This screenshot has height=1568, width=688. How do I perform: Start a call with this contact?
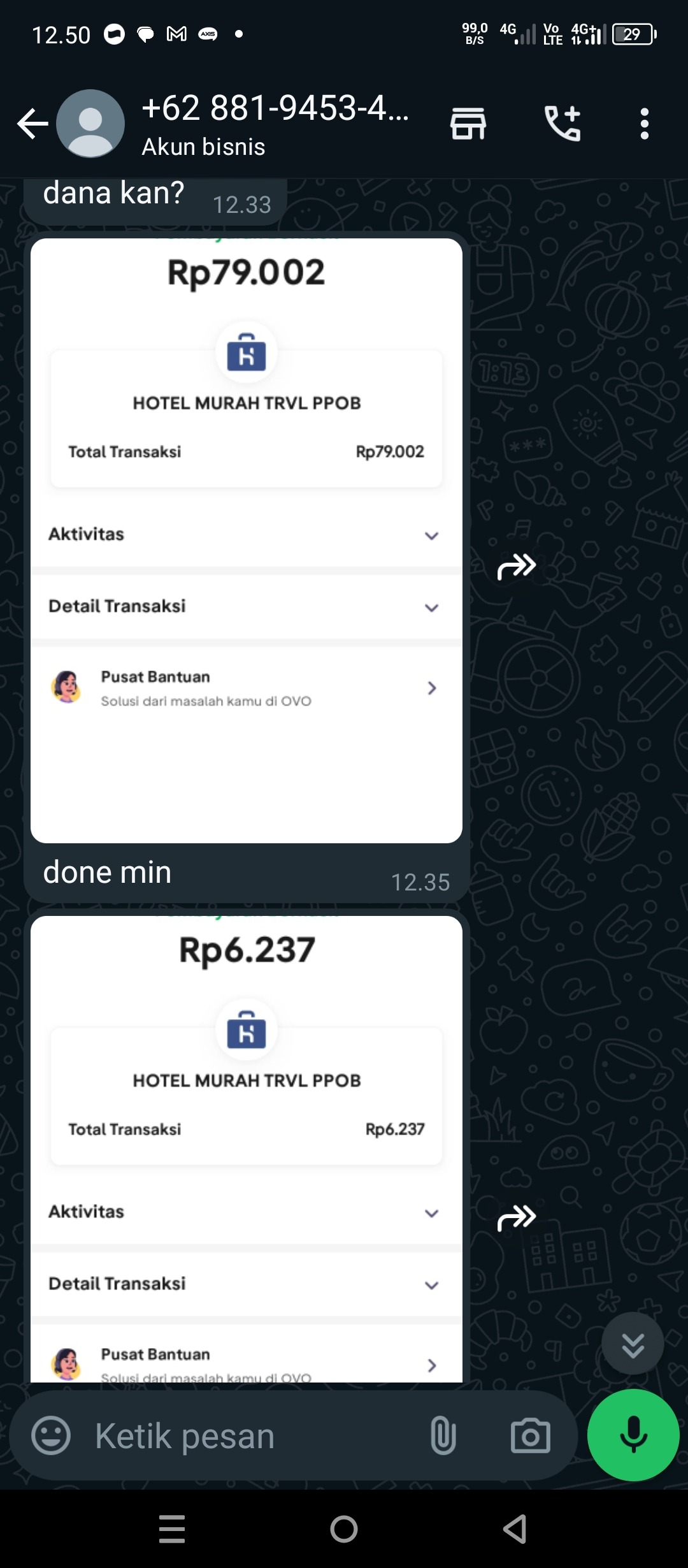tap(562, 124)
